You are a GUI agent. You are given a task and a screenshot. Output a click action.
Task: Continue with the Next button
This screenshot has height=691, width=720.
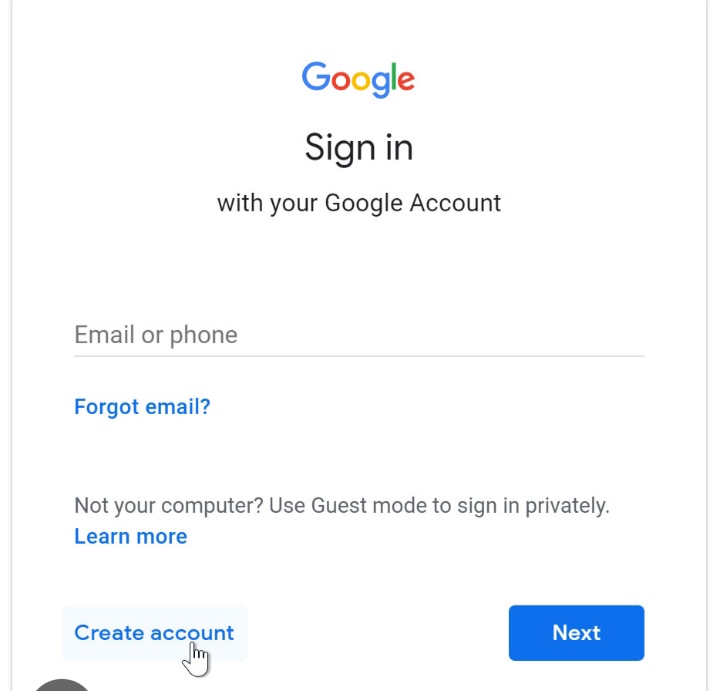tap(576, 632)
